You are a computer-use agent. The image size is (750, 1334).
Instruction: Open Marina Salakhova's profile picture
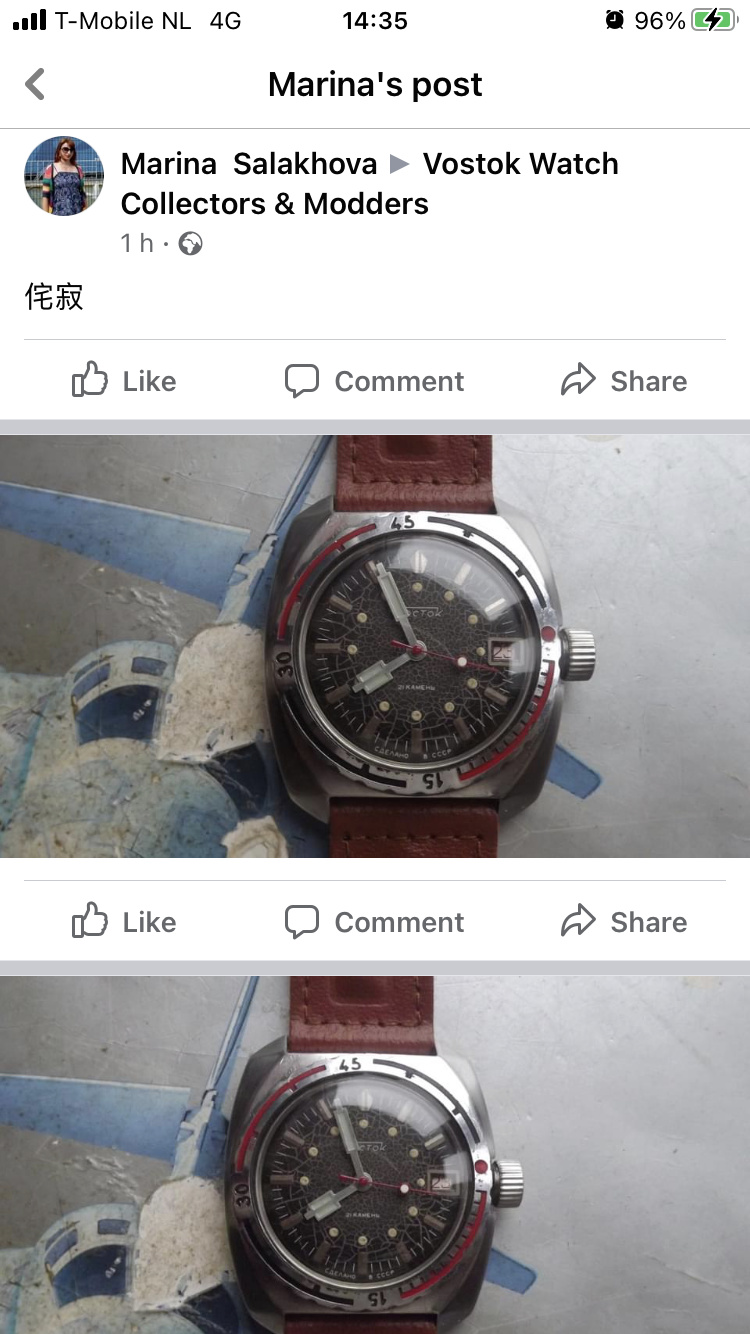[x=64, y=176]
